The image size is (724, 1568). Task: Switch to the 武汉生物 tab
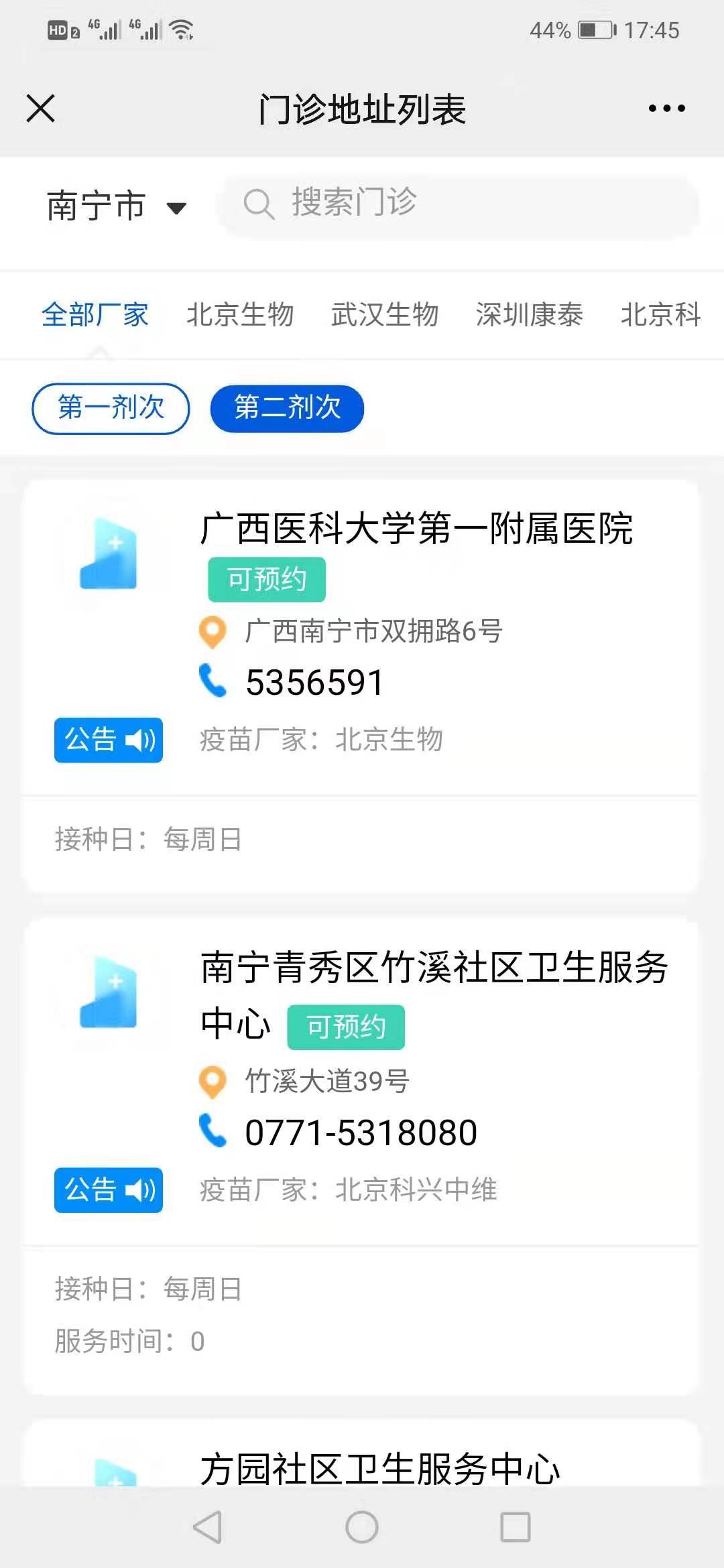[x=385, y=314]
